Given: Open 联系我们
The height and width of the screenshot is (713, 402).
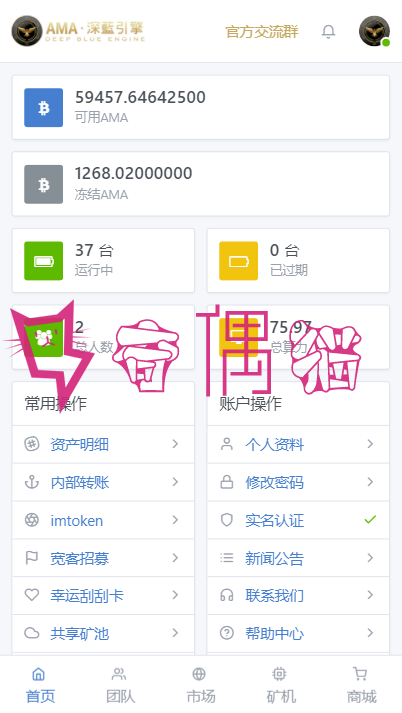Looking at the screenshot, I should click(298, 595).
